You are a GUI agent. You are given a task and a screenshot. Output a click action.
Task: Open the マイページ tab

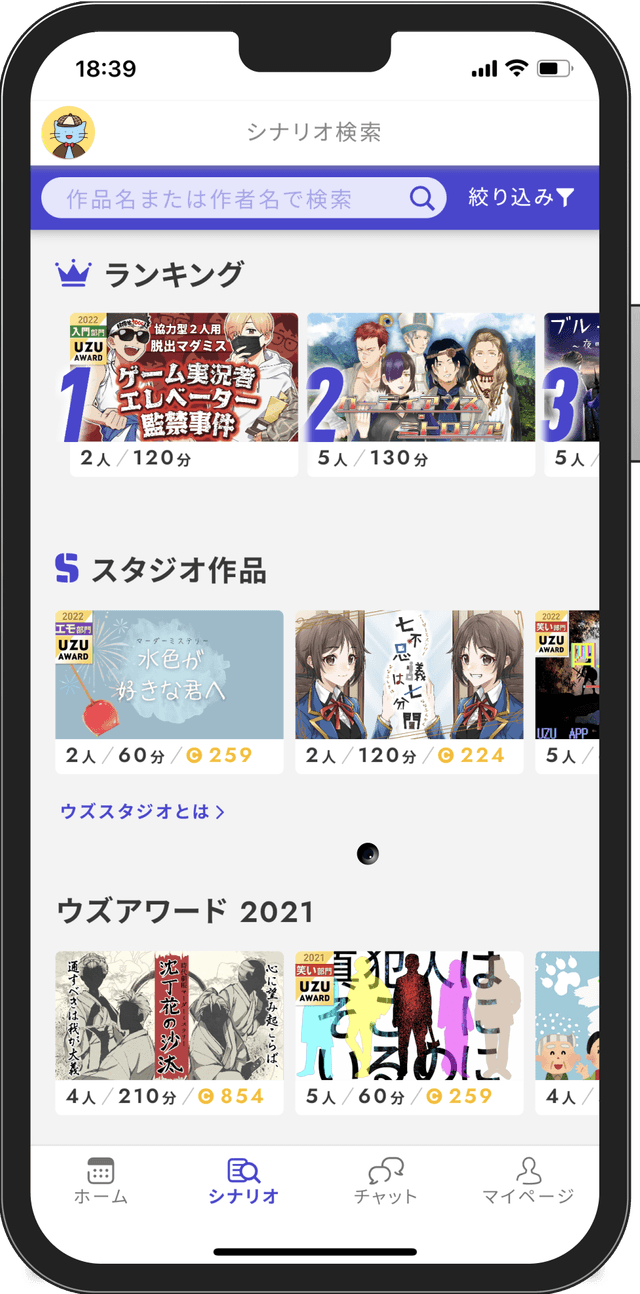pos(527,1181)
